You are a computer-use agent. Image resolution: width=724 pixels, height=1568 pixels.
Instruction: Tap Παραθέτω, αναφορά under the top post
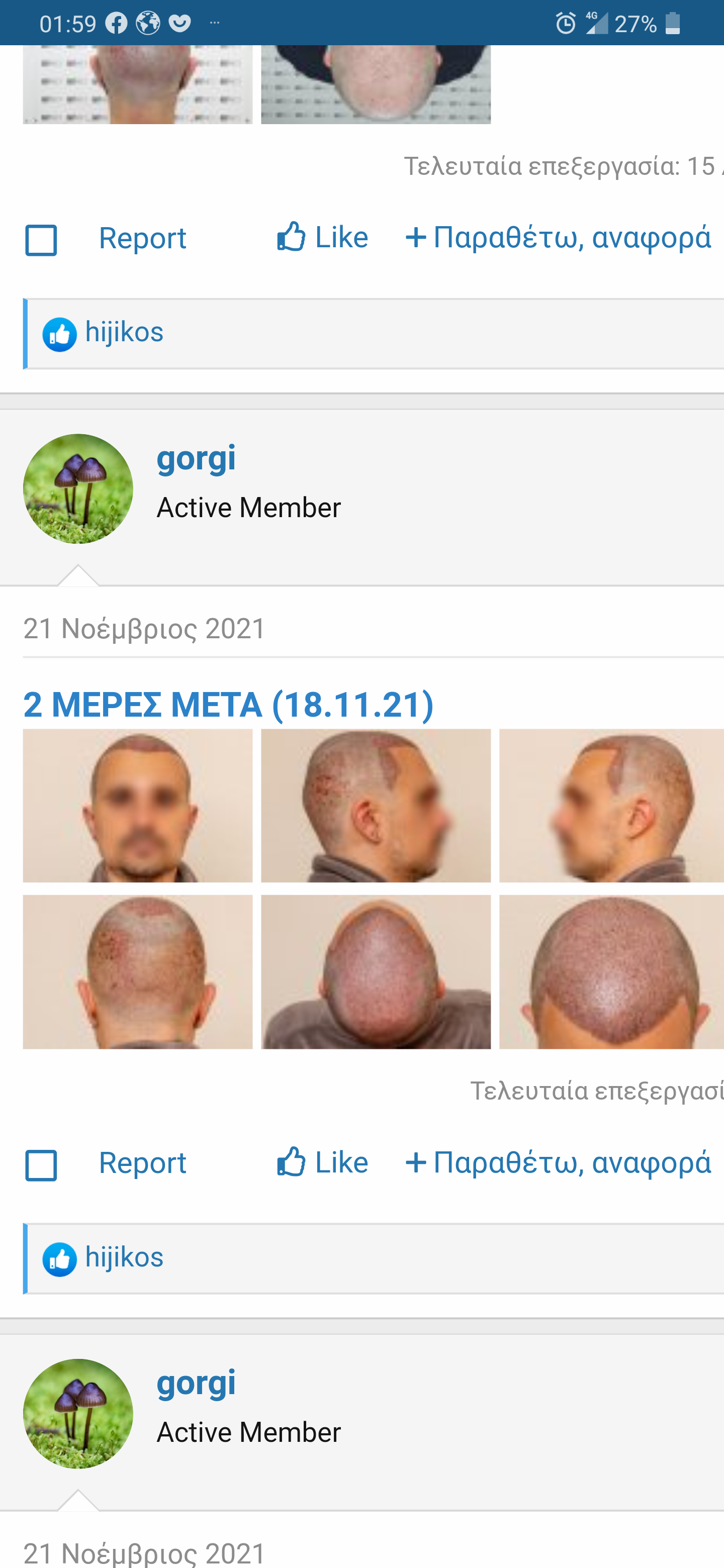559,237
